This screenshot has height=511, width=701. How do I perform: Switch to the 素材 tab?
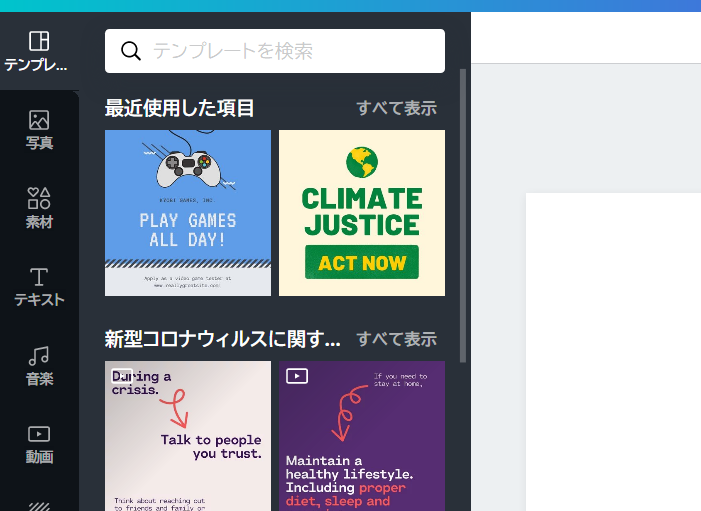point(39,208)
